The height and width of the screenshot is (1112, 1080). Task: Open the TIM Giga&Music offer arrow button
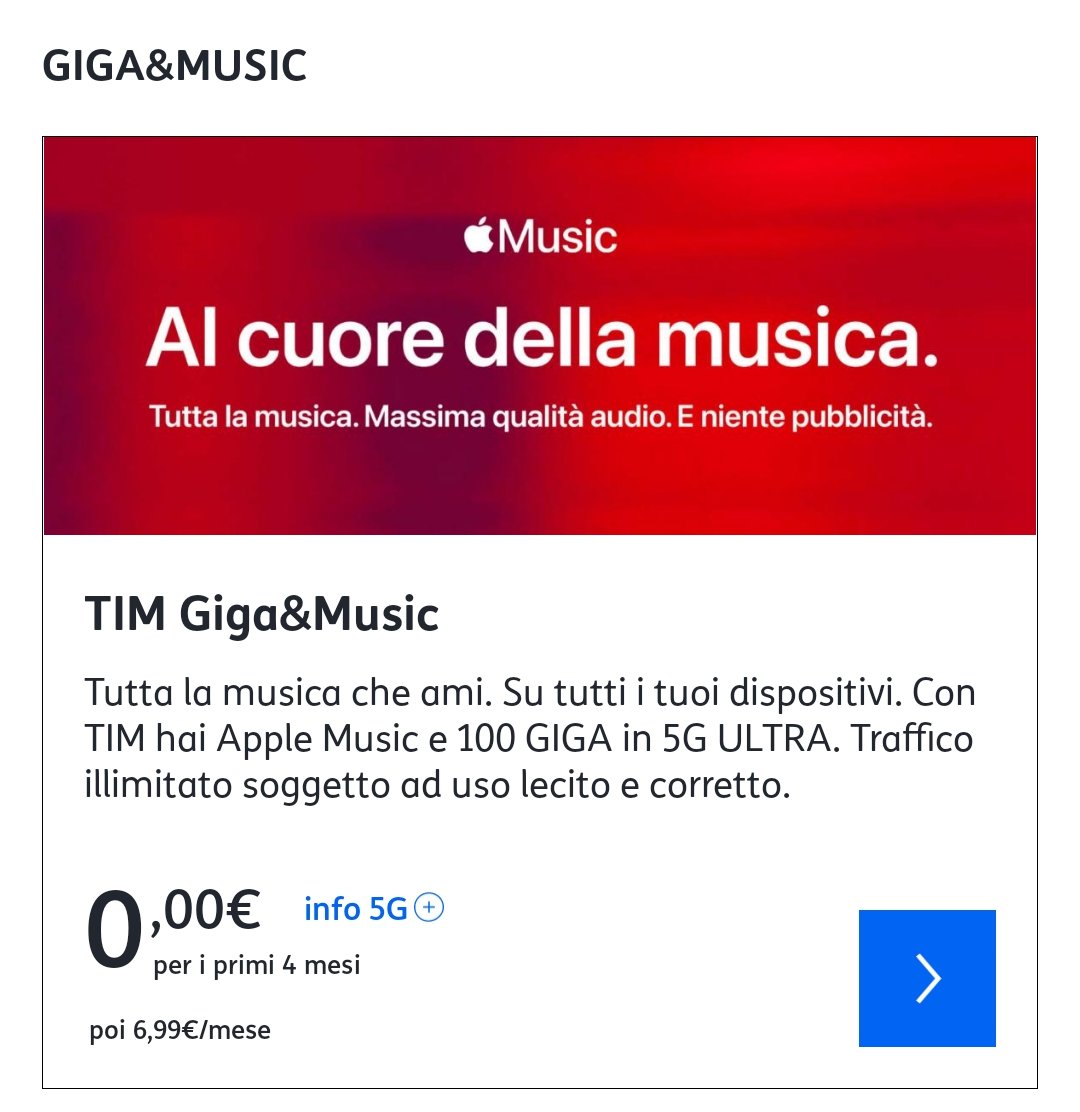click(x=927, y=978)
